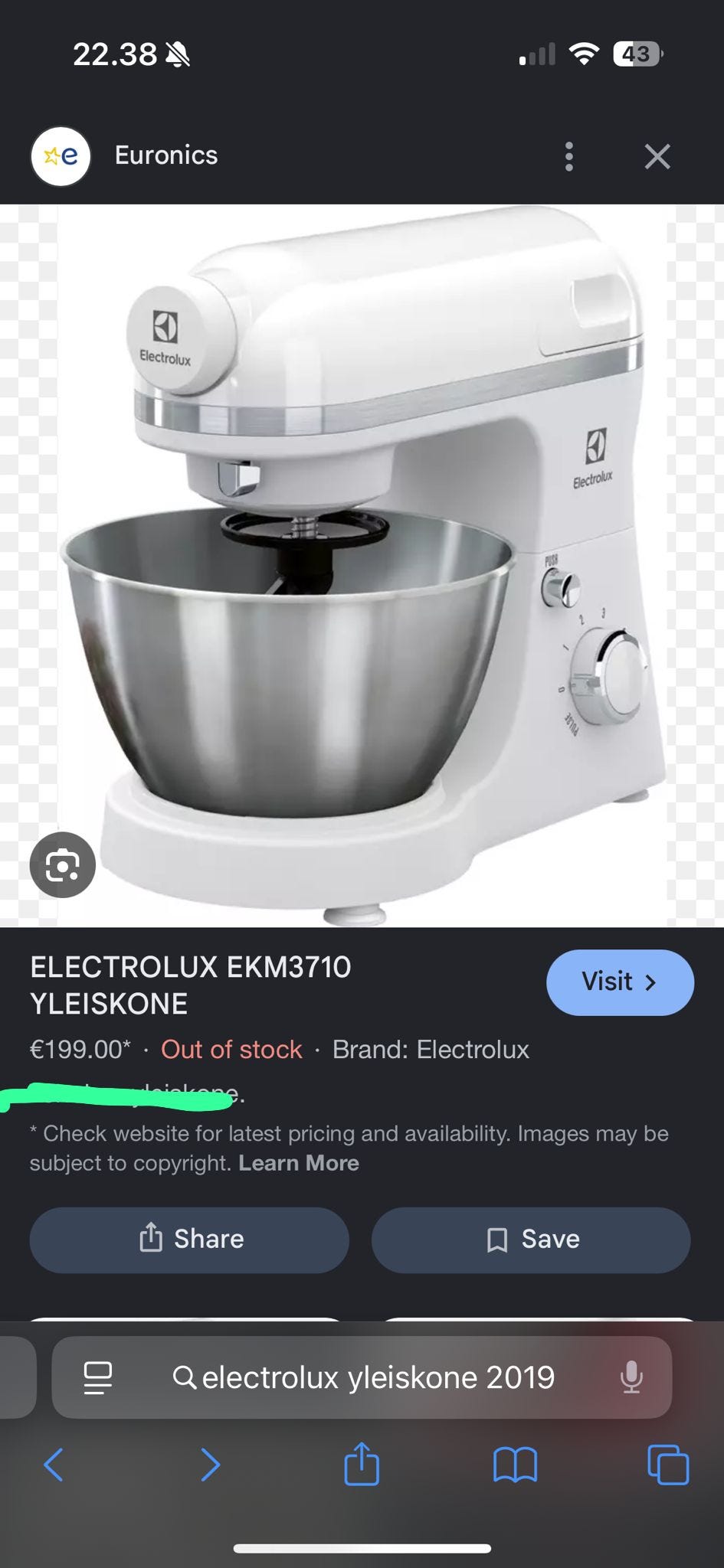724x1568 pixels.
Task: Close the Euronics image preview
Action: pyautogui.click(x=657, y=156)
